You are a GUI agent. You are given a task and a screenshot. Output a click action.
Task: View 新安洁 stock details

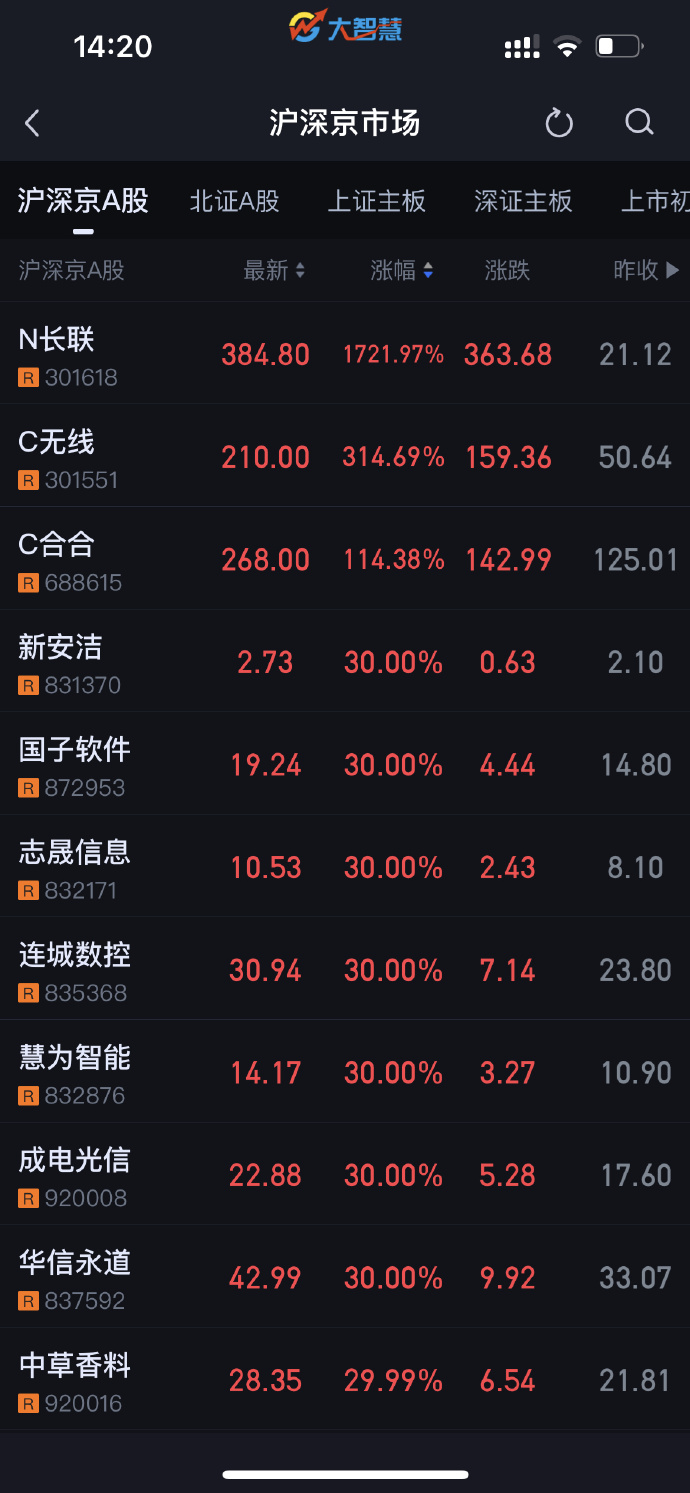point(60,648)
